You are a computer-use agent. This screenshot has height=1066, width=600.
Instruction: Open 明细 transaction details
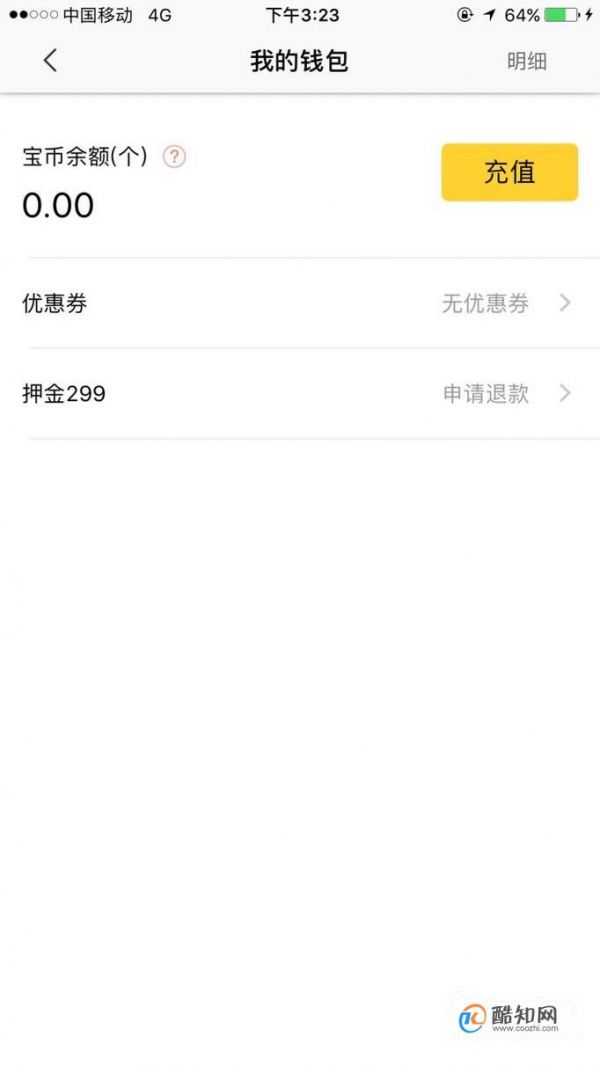point(526,61)
